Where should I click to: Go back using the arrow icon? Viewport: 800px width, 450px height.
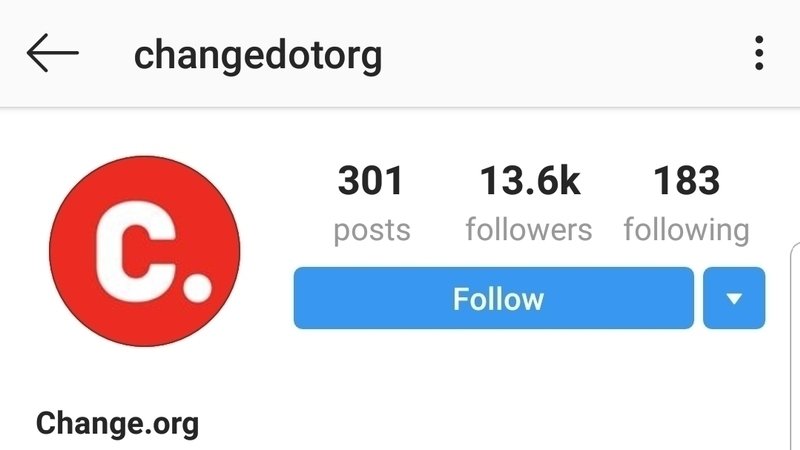52,54
